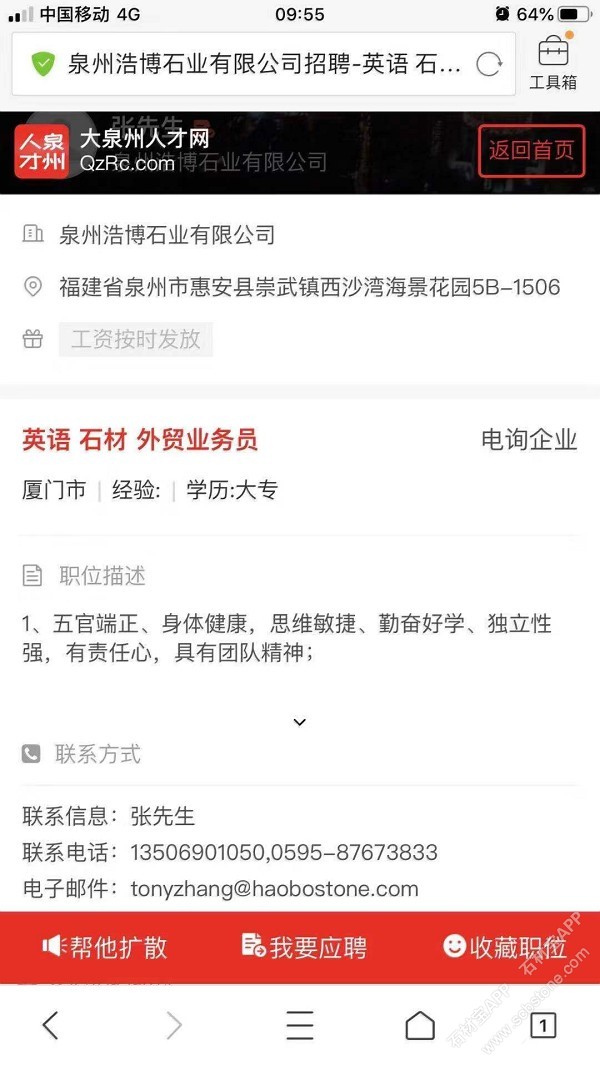Viewport: 600px width, 1066px height.
Task: Reload the page with the refresh icon
Action: click(489, 65)
